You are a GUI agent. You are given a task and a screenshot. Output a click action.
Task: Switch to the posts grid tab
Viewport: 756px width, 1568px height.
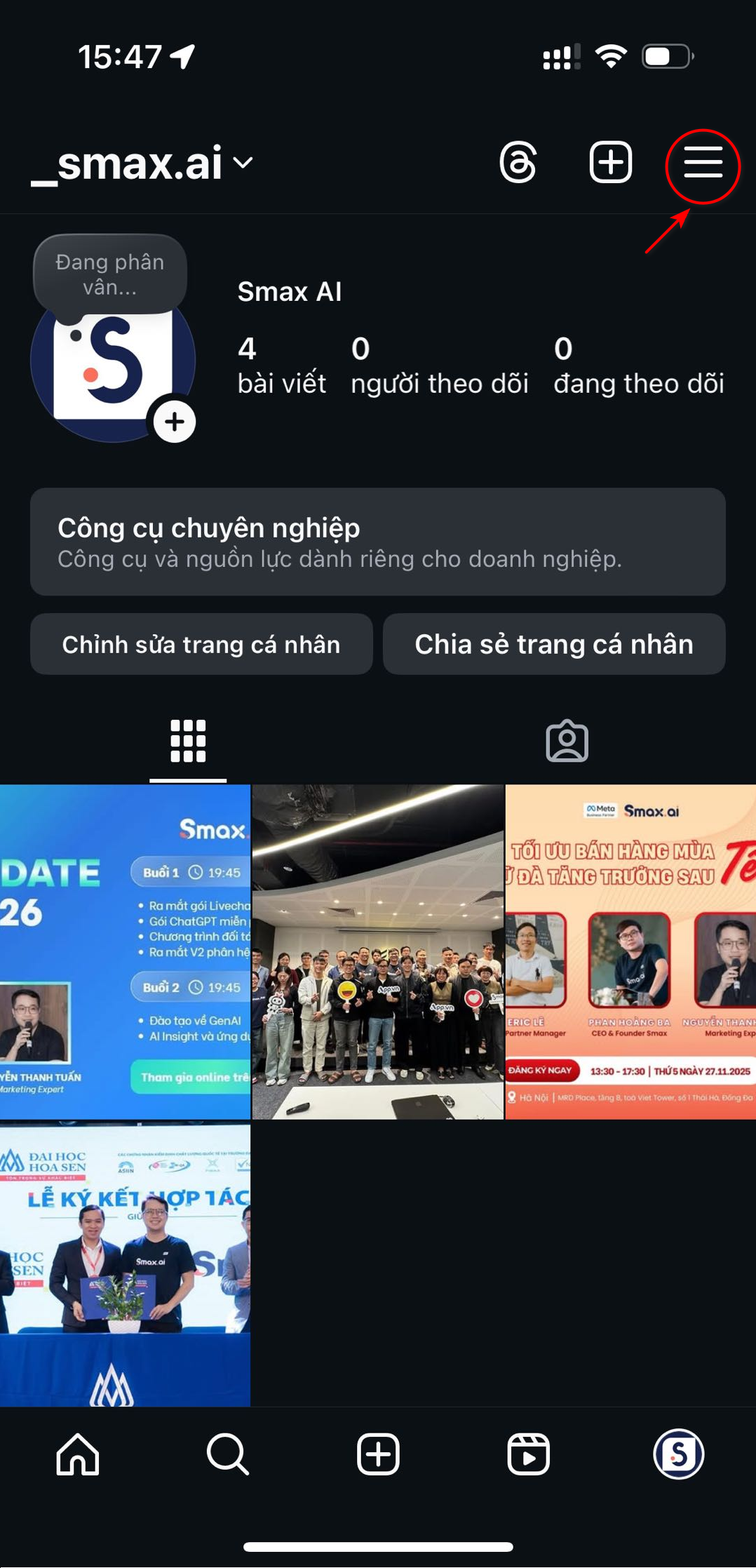tap(188, 741)
